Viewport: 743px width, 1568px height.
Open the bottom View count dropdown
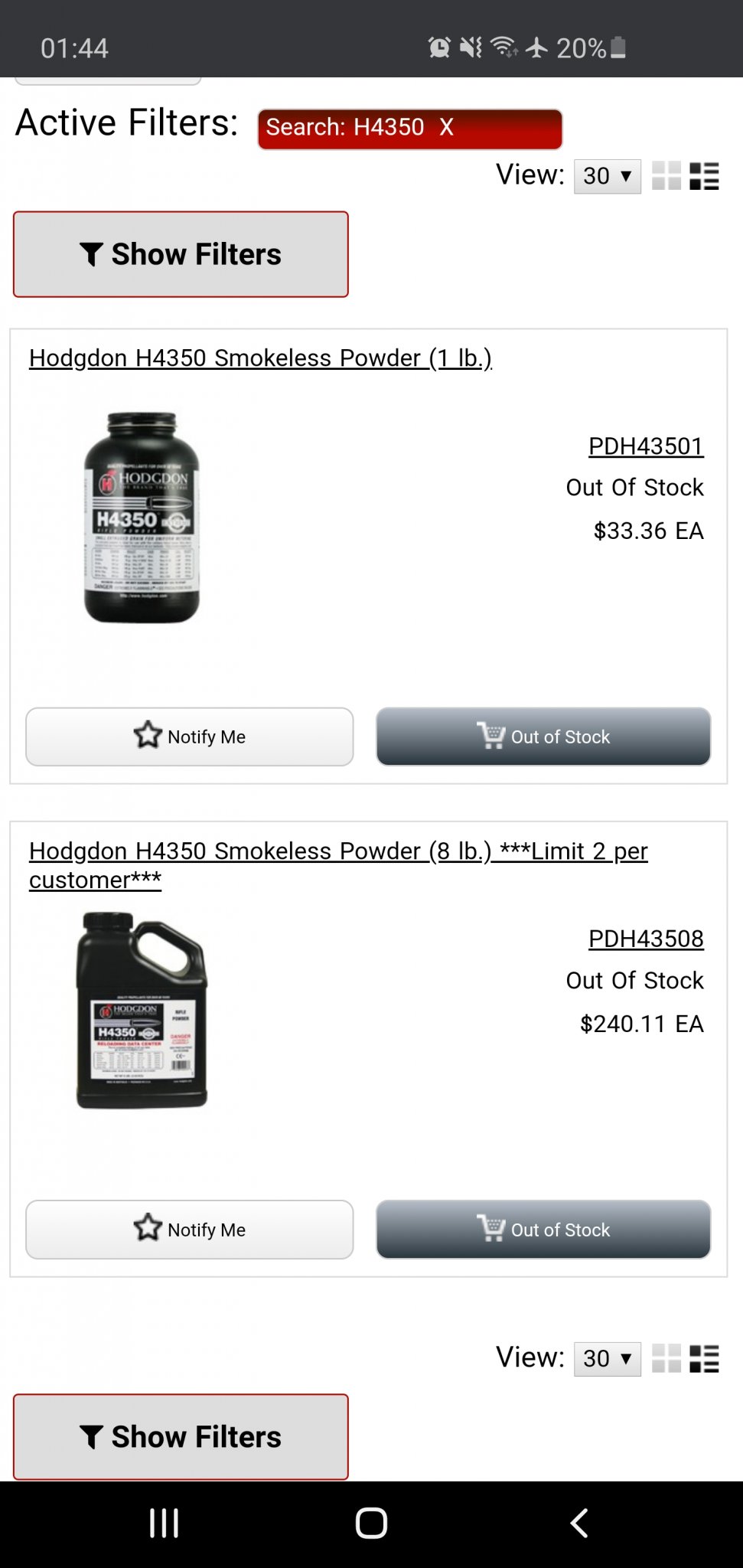tap(607, 1359)
